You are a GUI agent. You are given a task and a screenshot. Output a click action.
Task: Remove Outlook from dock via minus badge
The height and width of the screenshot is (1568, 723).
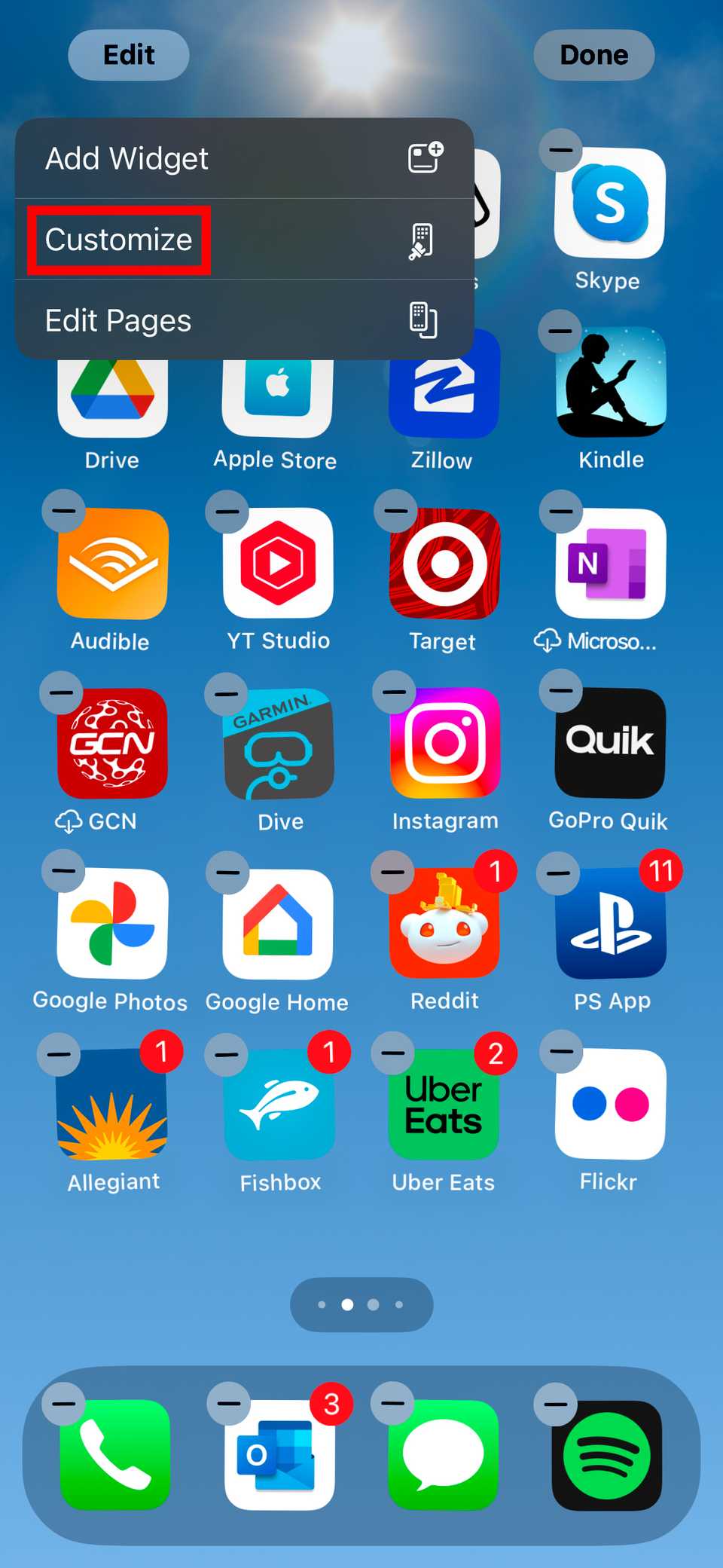[x=228, y=1403]
